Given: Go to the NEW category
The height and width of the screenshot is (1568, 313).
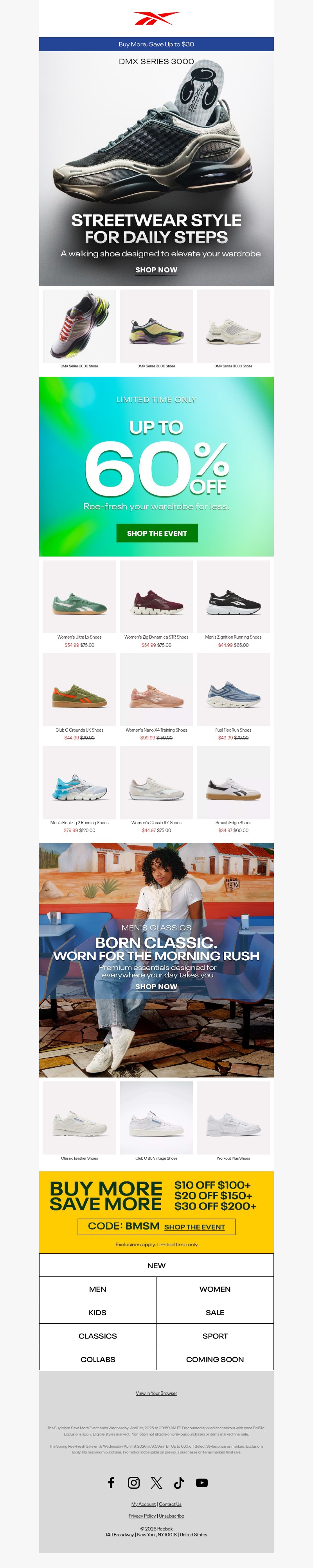Looking at the screenshot, I should click(156, 1265).
